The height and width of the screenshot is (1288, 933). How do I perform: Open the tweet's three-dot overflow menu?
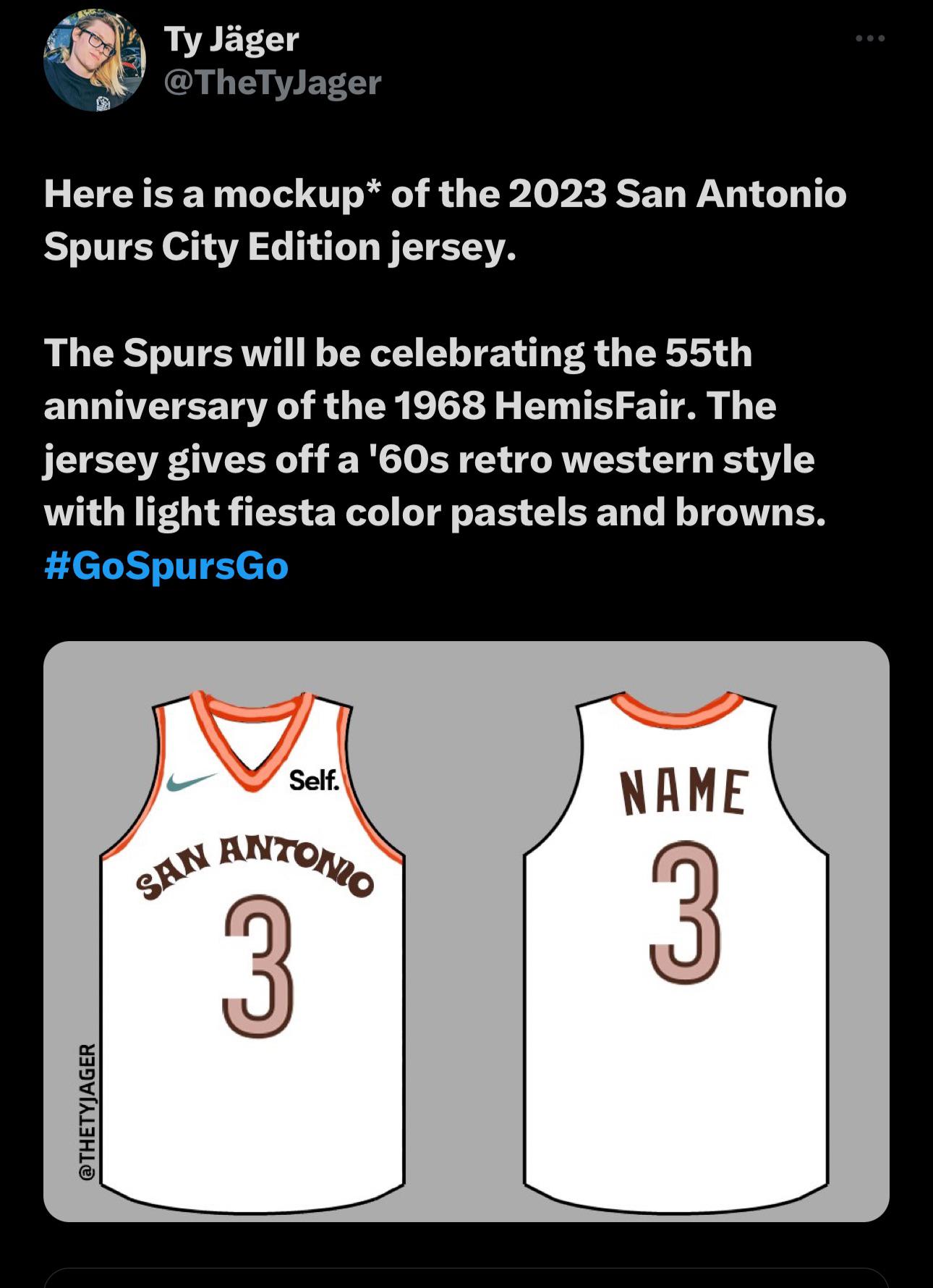870,38
